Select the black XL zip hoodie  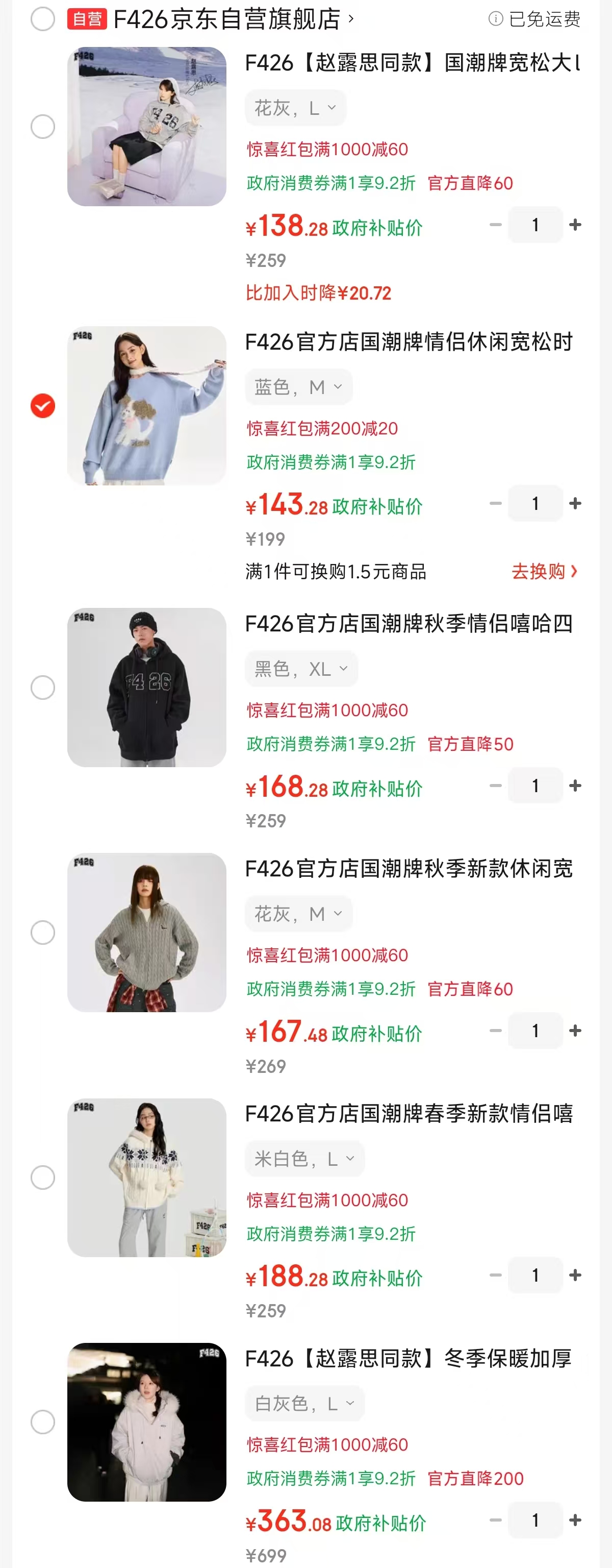pyautogui.click(x=42, y=687)
